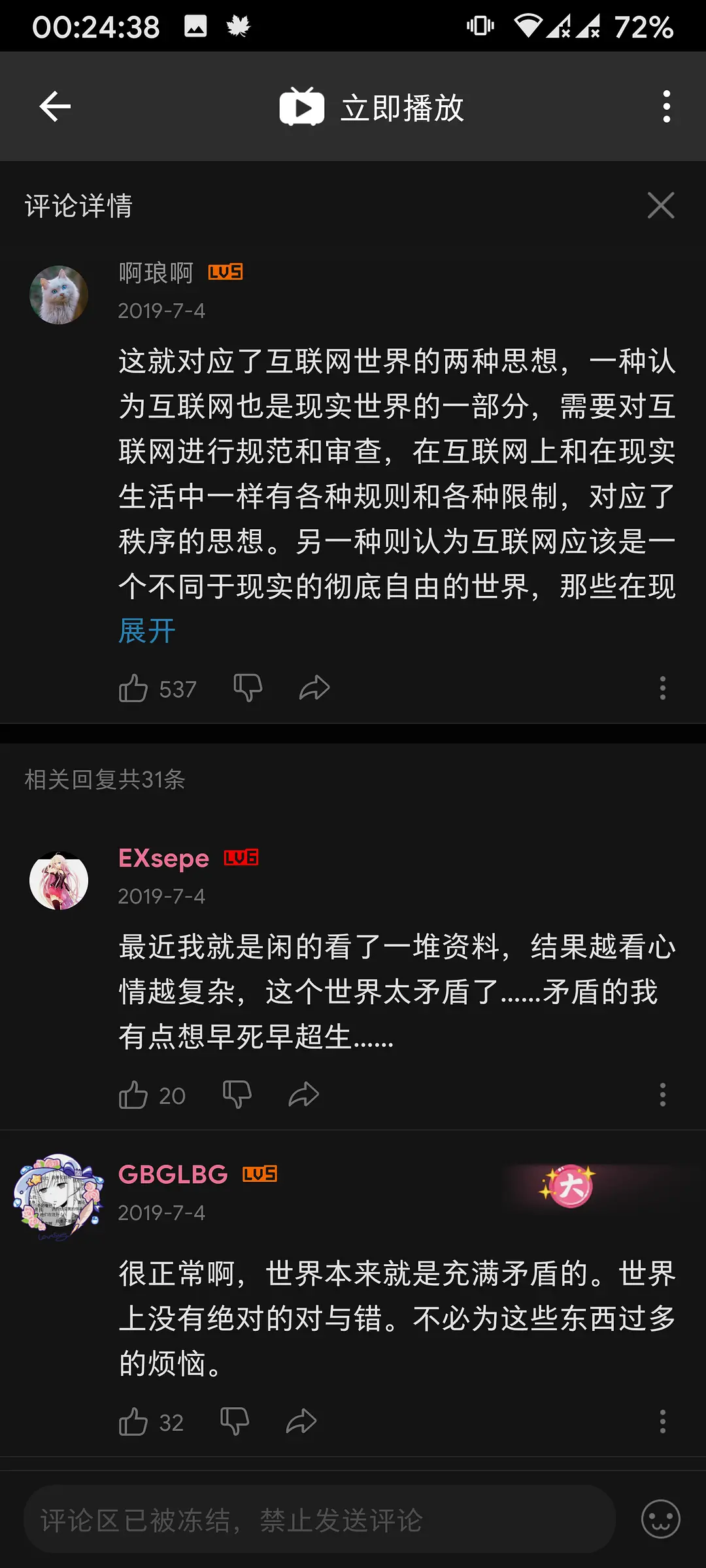View GBGLBG's profile avatar

tap(59, 1197)
